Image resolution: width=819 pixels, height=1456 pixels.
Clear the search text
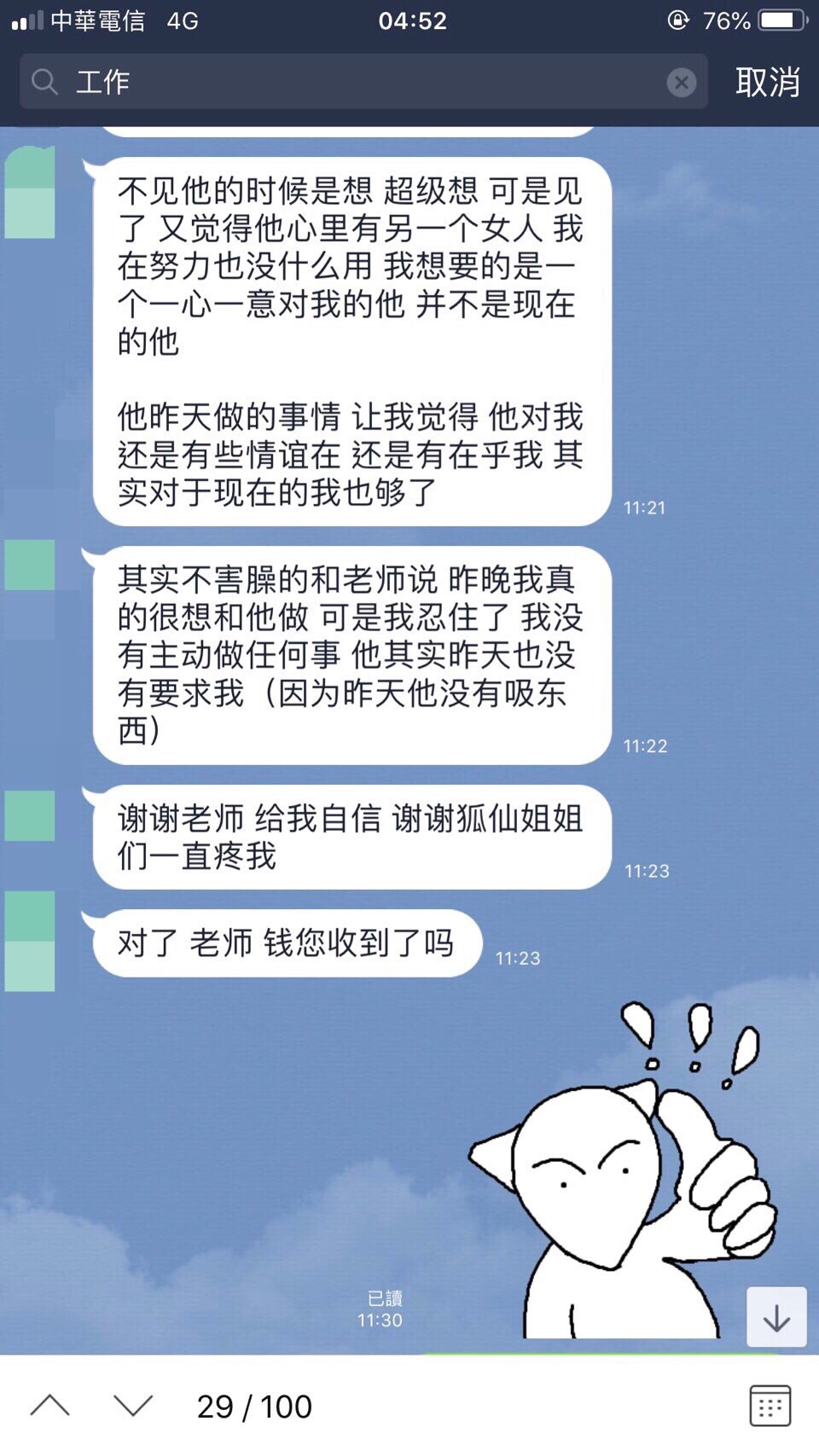pyautogui.click(x=681, y=82)
